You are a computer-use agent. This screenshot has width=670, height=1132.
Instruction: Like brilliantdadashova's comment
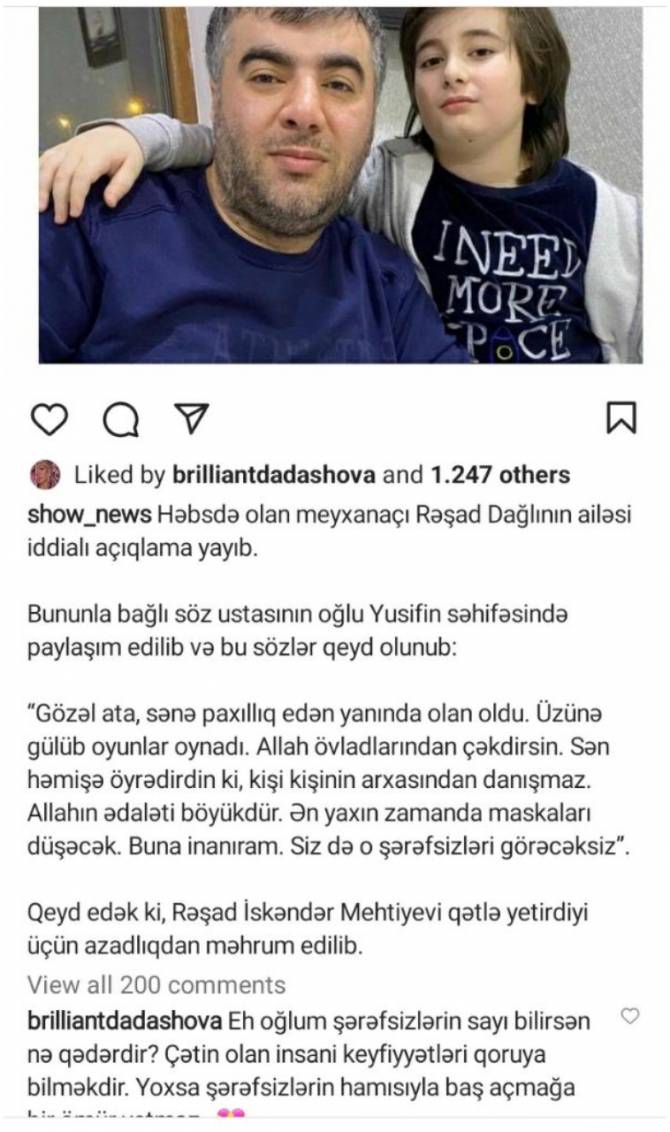click(630, 1016)
